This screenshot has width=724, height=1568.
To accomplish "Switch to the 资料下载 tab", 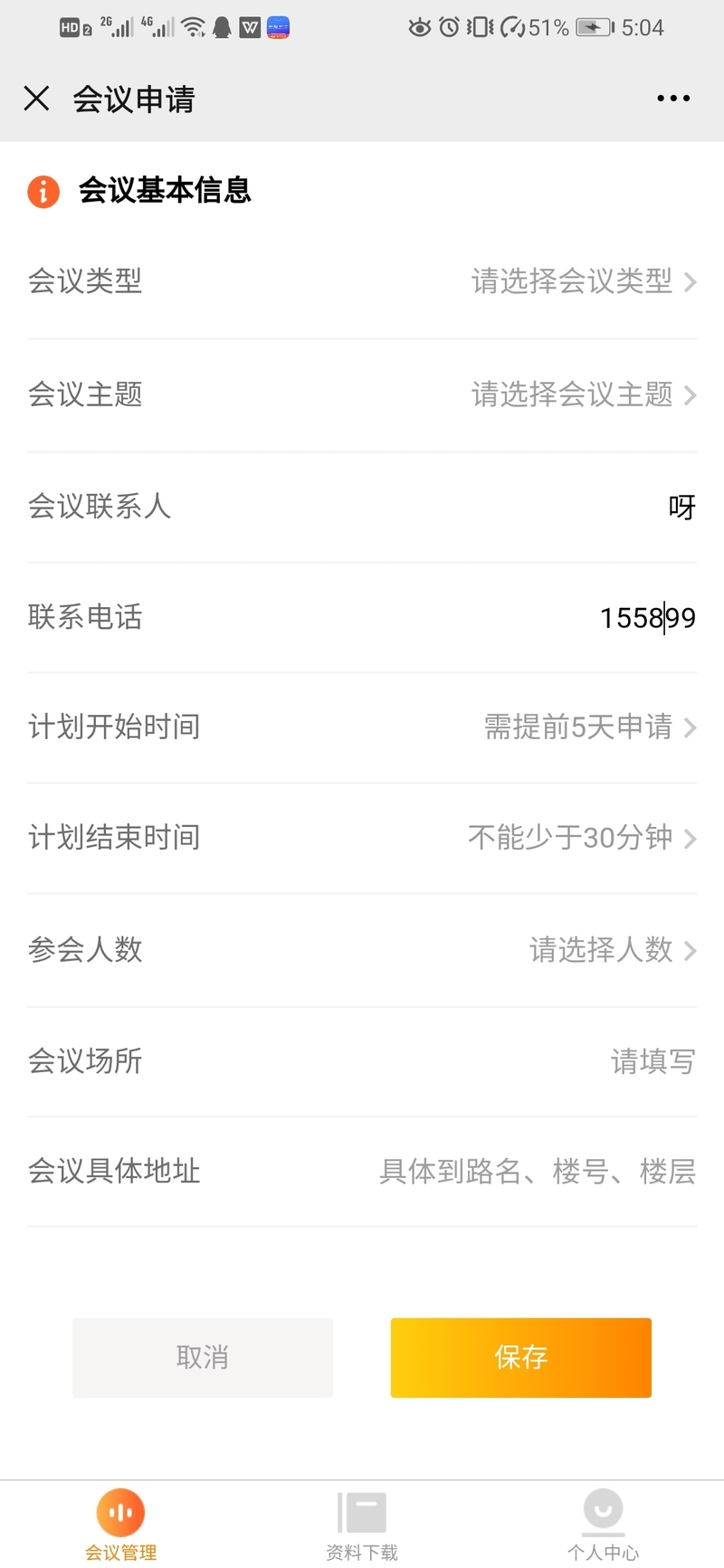I will (x=362, y=1525).
